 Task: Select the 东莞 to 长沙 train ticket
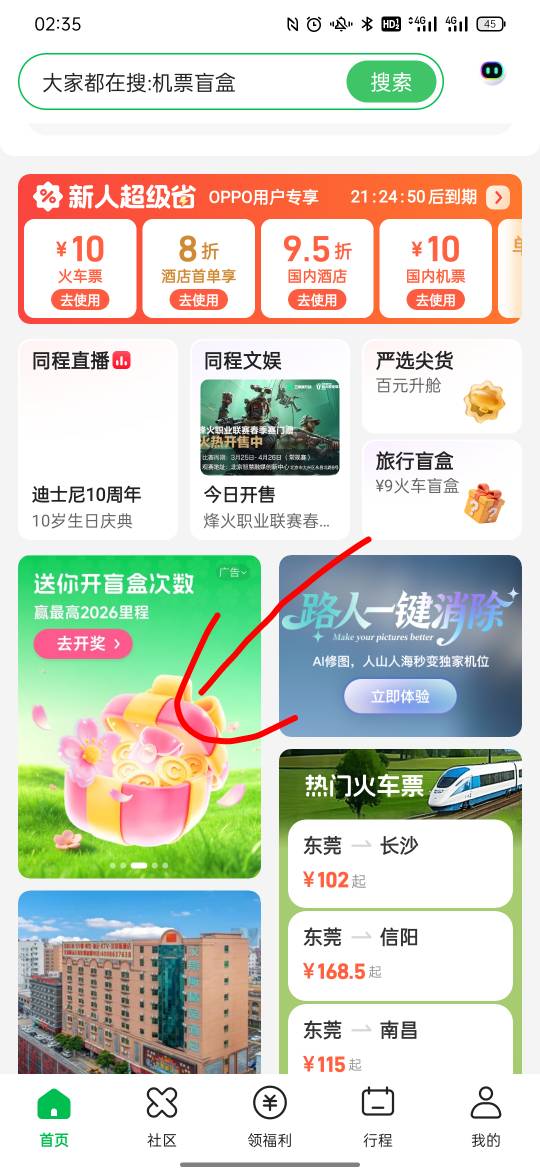[x=401, y=863]
